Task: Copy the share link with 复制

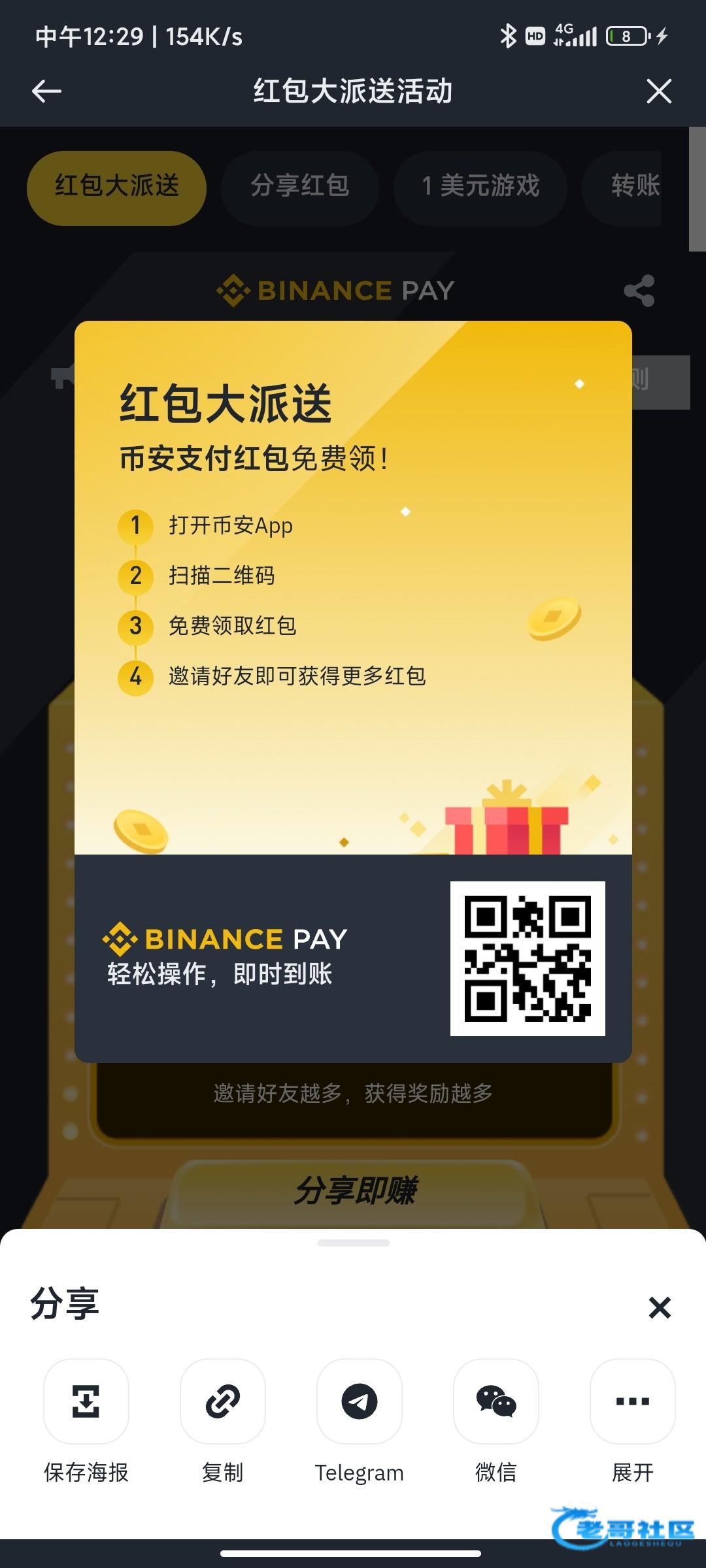Action: point(223,1401)
